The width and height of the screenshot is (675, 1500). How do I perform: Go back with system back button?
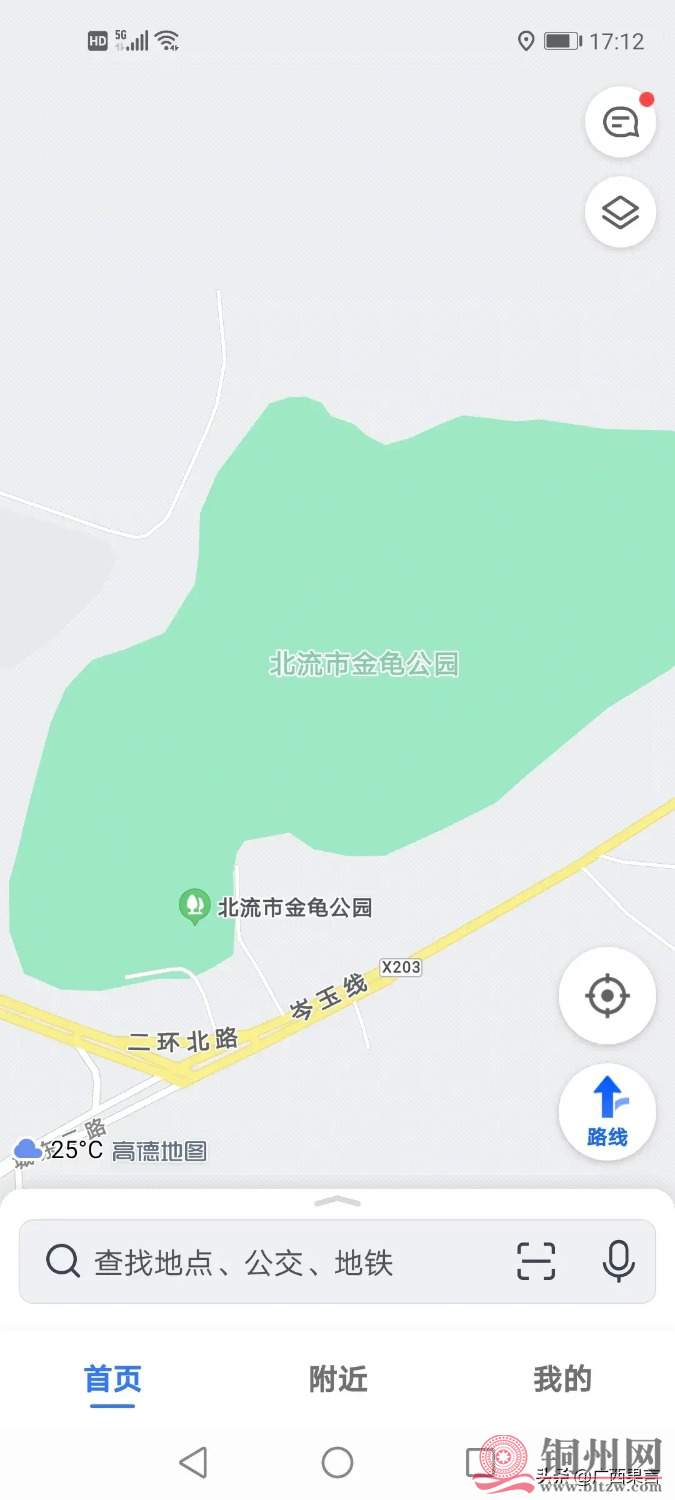pos(193,1462)
